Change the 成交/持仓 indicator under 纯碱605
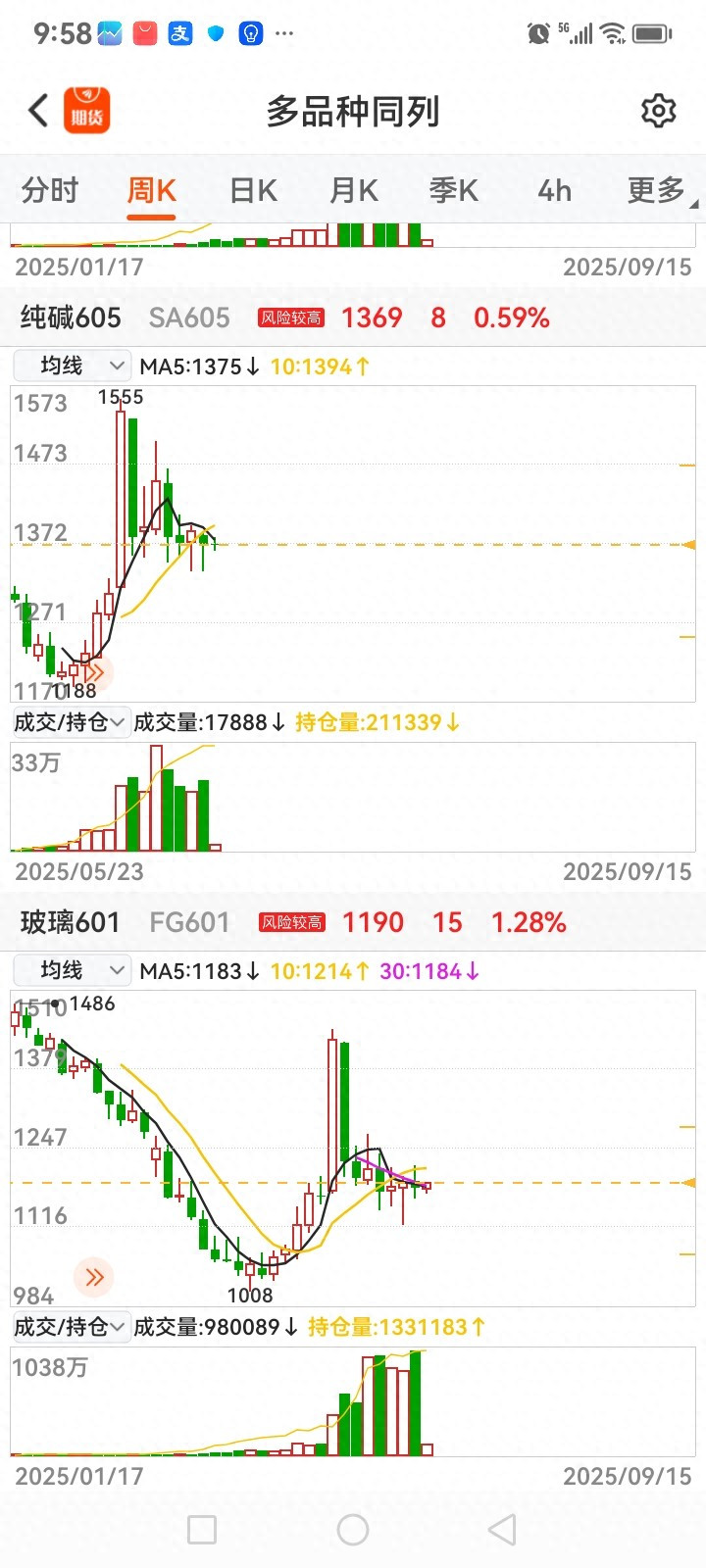The height and width of the screenshot is (1568, 706). tap(71, 722)
